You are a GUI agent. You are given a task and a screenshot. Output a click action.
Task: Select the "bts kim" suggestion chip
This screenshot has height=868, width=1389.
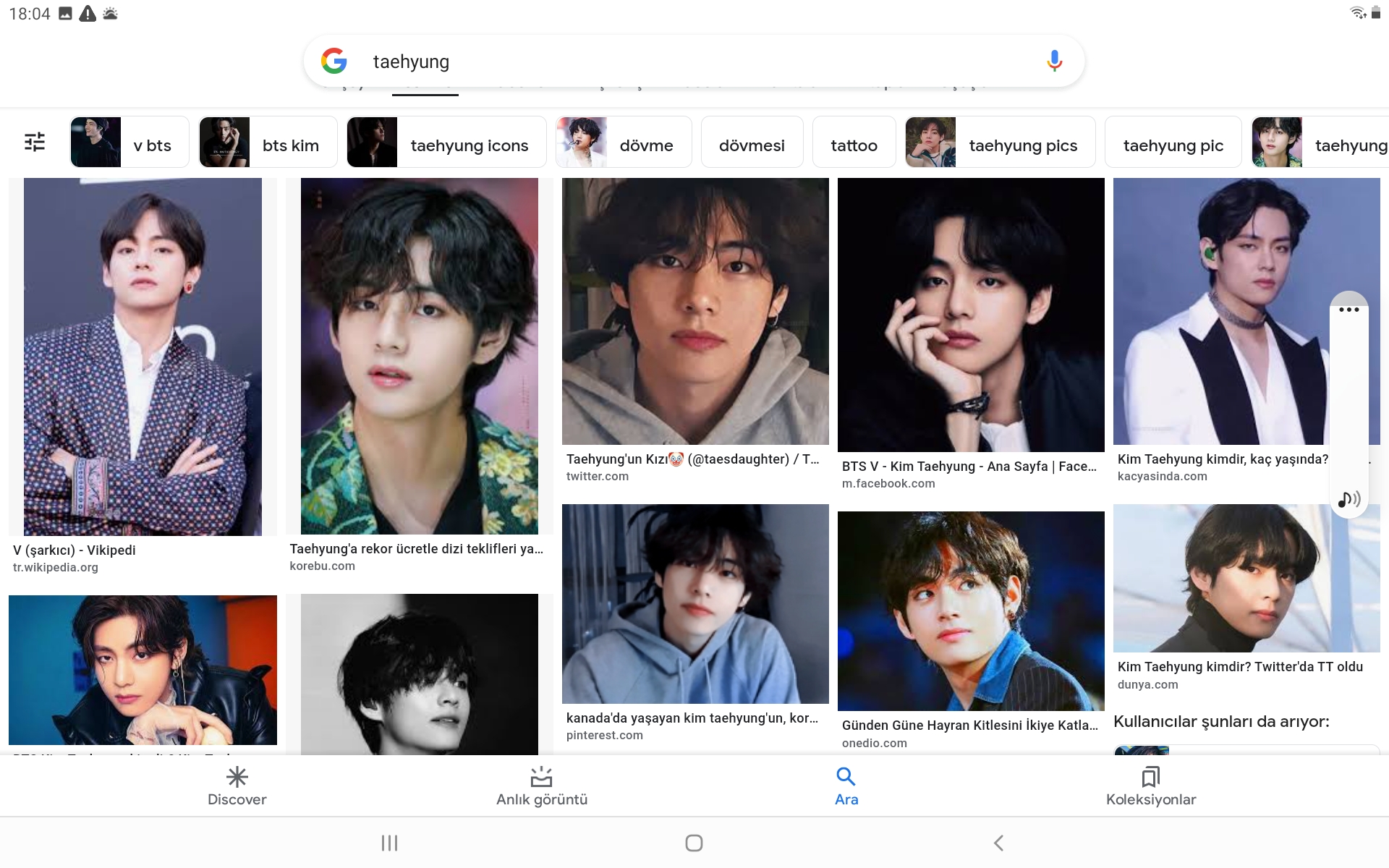(x=268, y=142)
